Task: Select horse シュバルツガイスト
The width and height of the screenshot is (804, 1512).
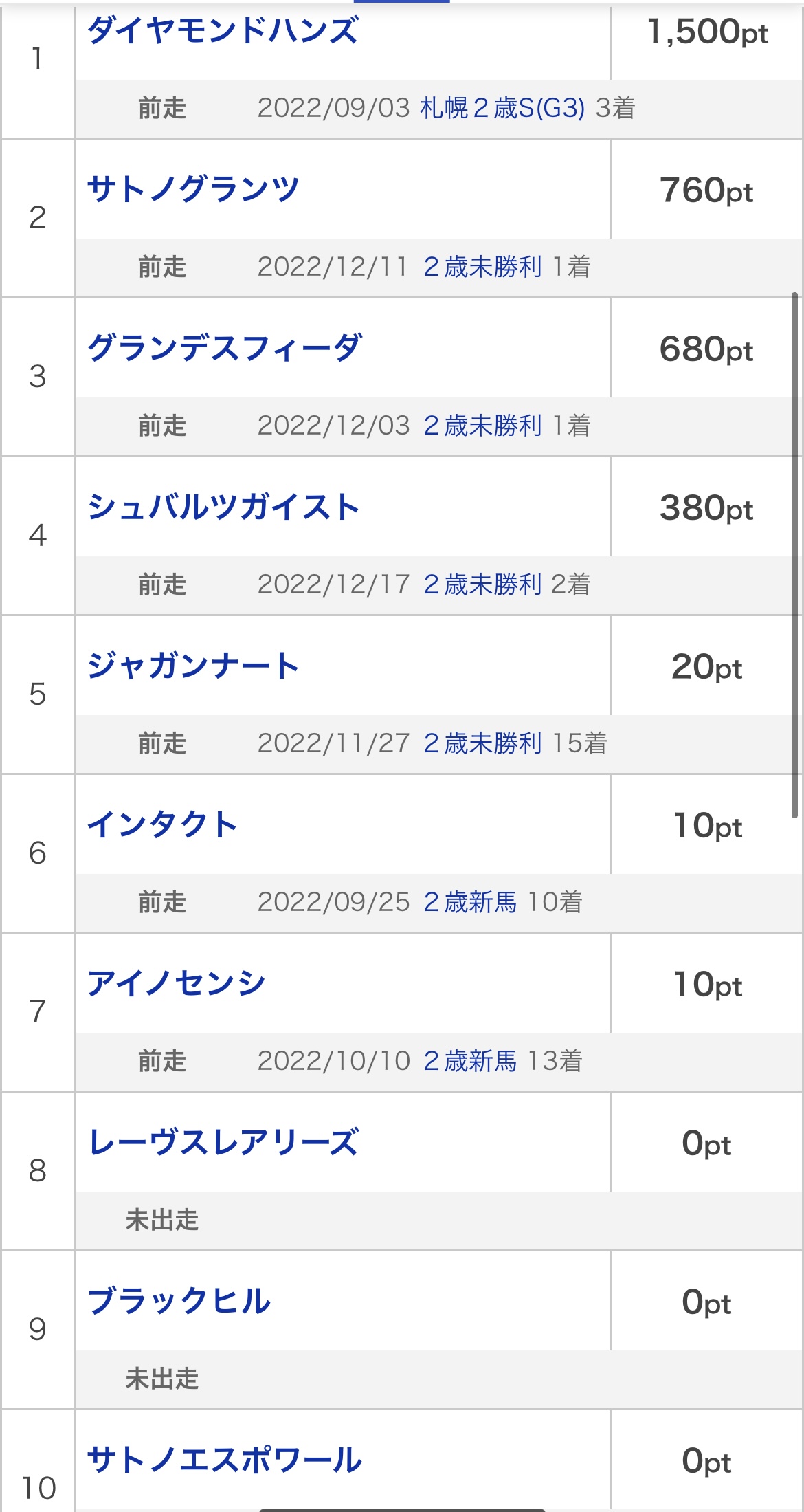Action: click(x=223, y=507)
